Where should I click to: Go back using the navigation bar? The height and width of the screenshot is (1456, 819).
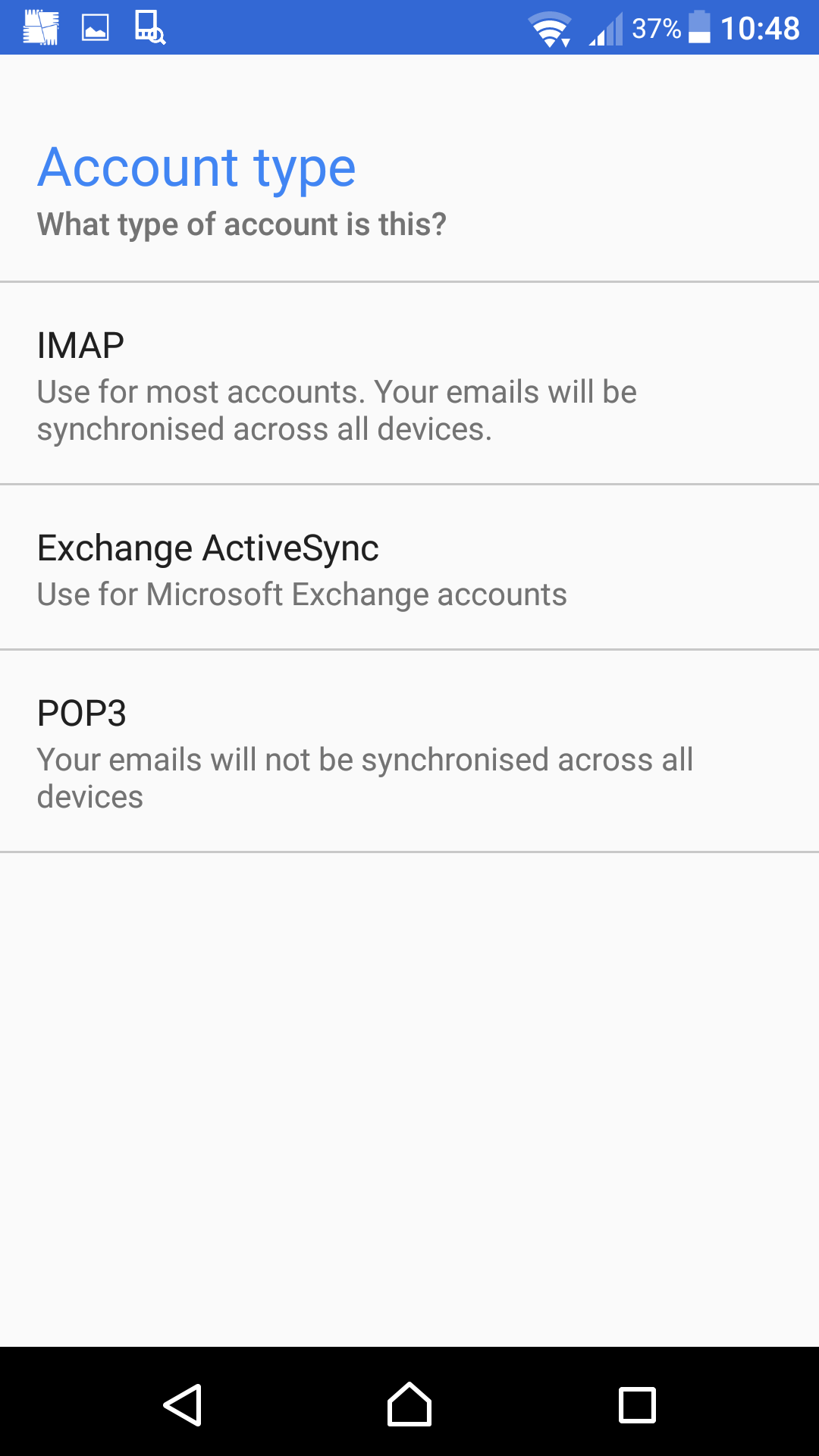point(183,1404)
